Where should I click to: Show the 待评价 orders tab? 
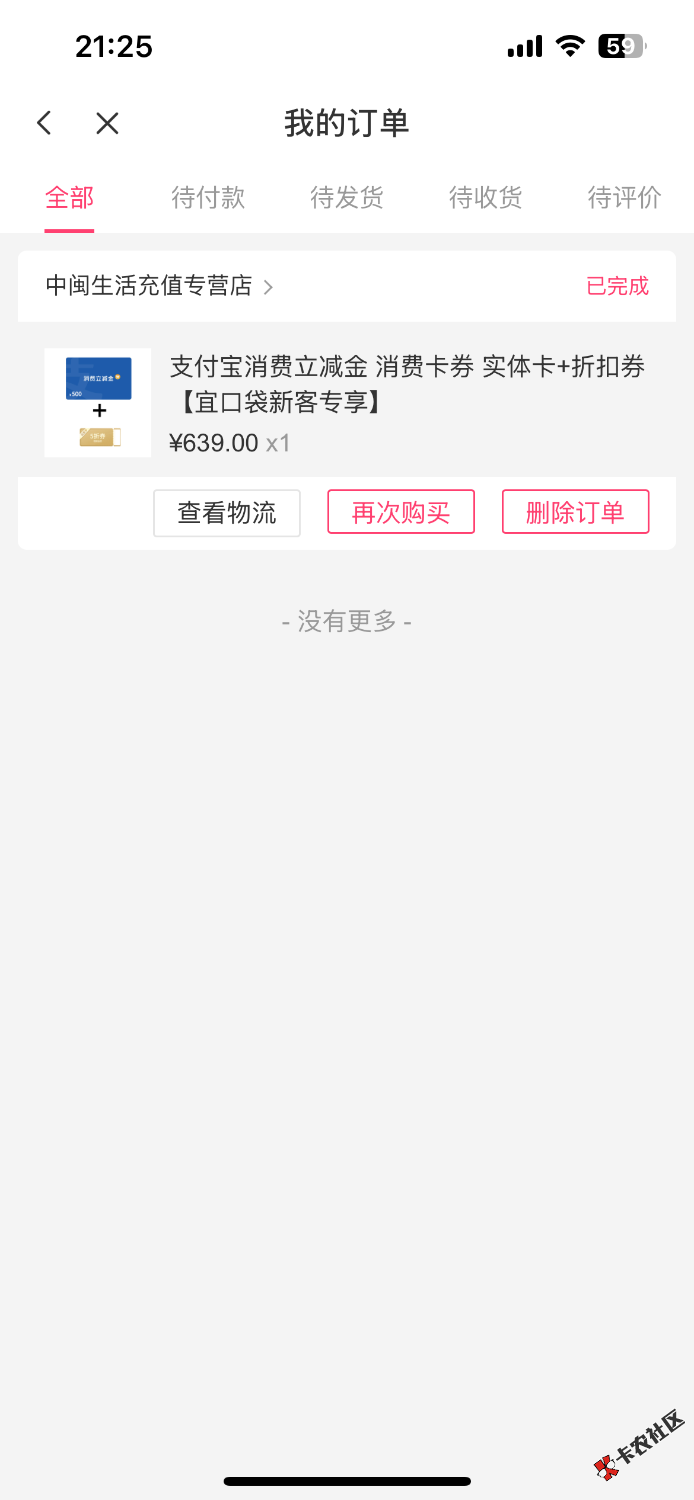(624, 197)
